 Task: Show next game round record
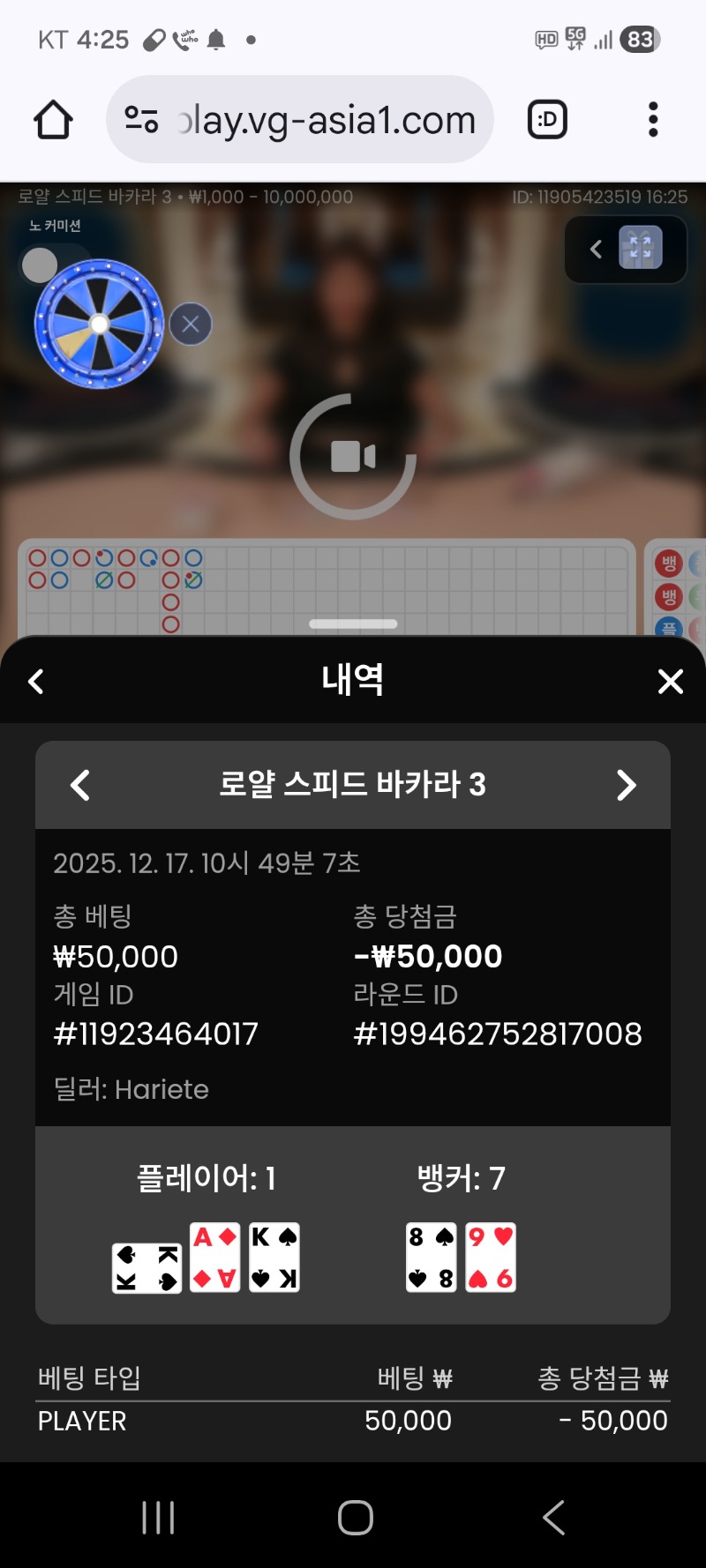(x=626, y=785)
